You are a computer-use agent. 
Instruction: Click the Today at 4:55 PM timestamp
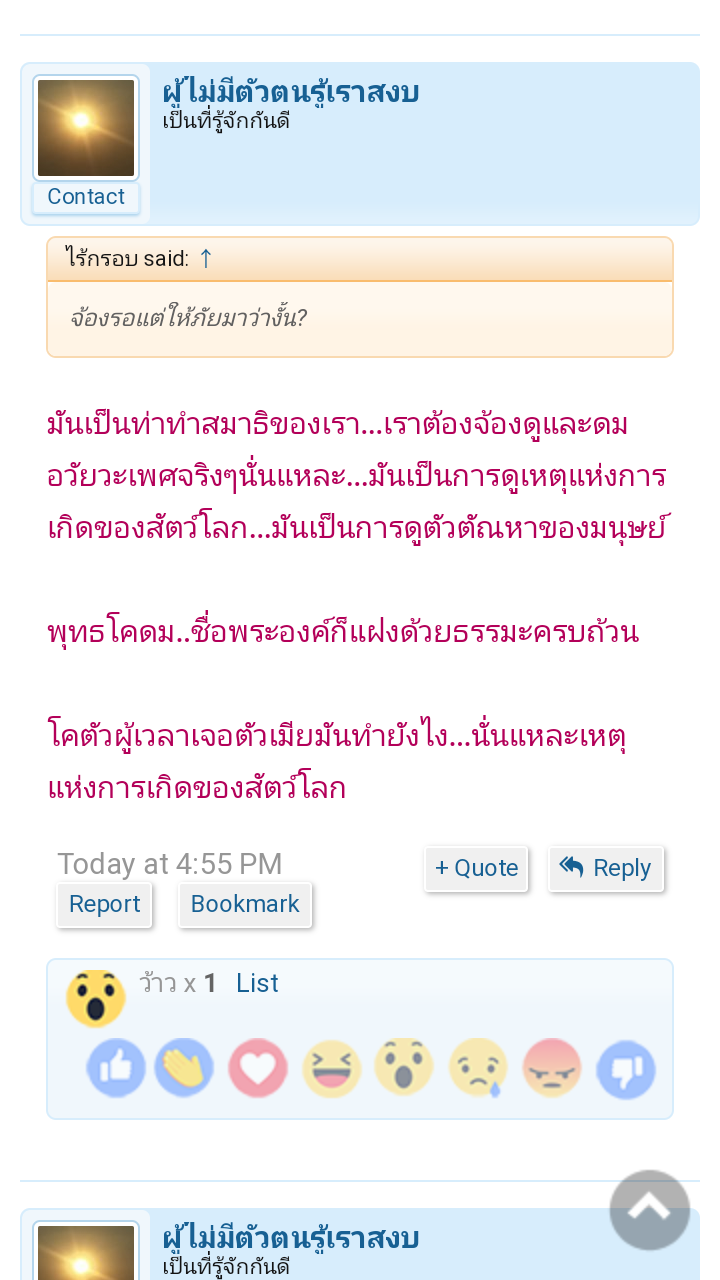coord(170,864)
